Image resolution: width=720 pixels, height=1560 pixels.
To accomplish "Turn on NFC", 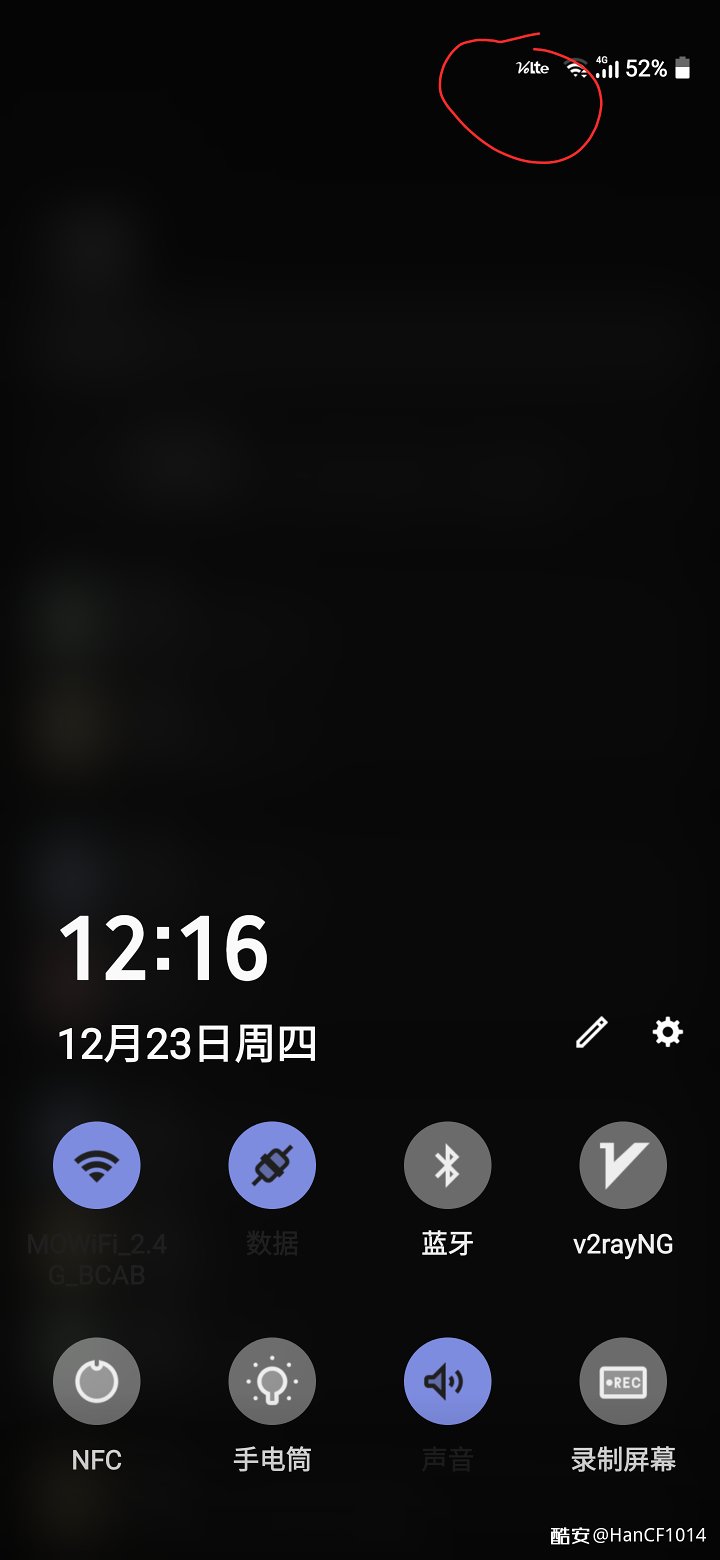I will tap(96, 1381).
